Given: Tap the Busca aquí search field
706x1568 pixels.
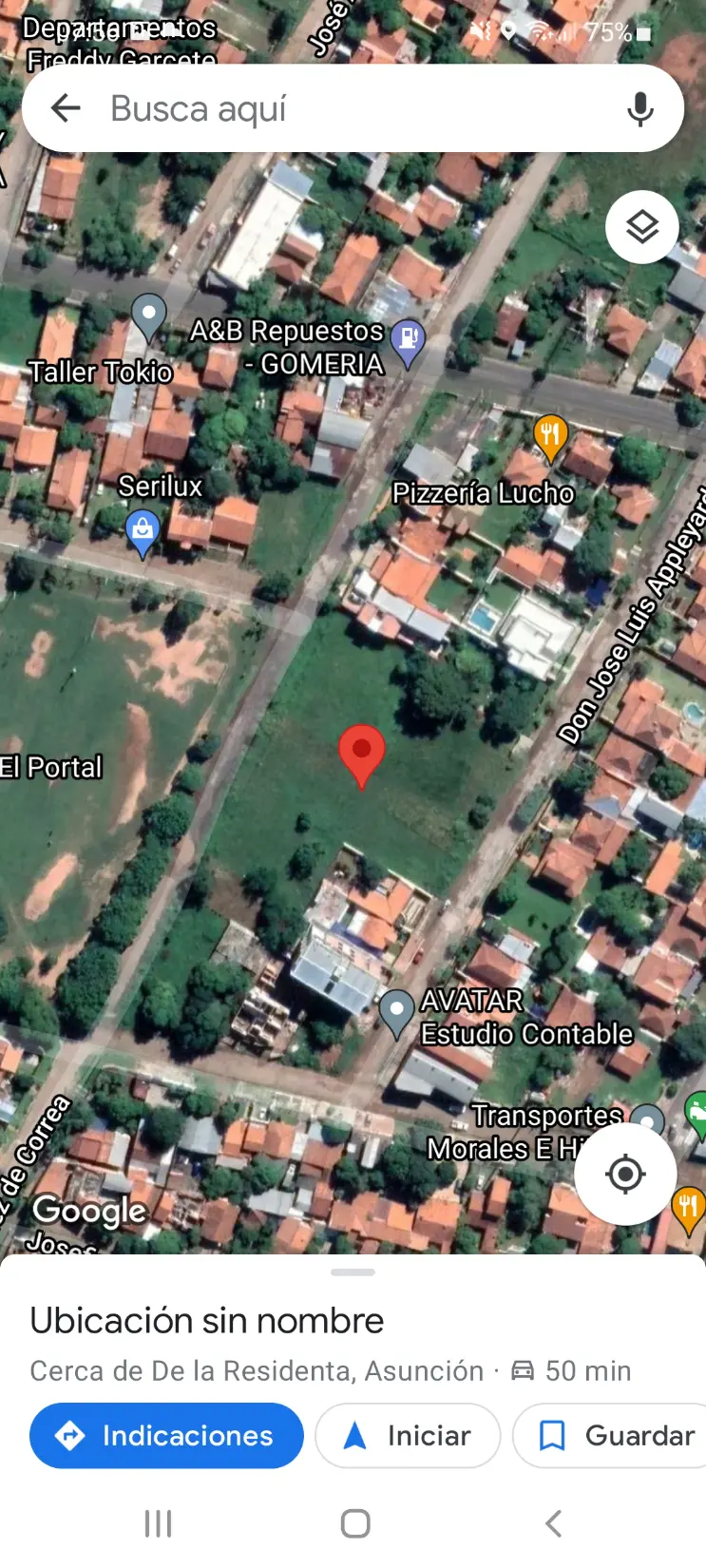Looking at the screenshot, I should pos(353,108).
